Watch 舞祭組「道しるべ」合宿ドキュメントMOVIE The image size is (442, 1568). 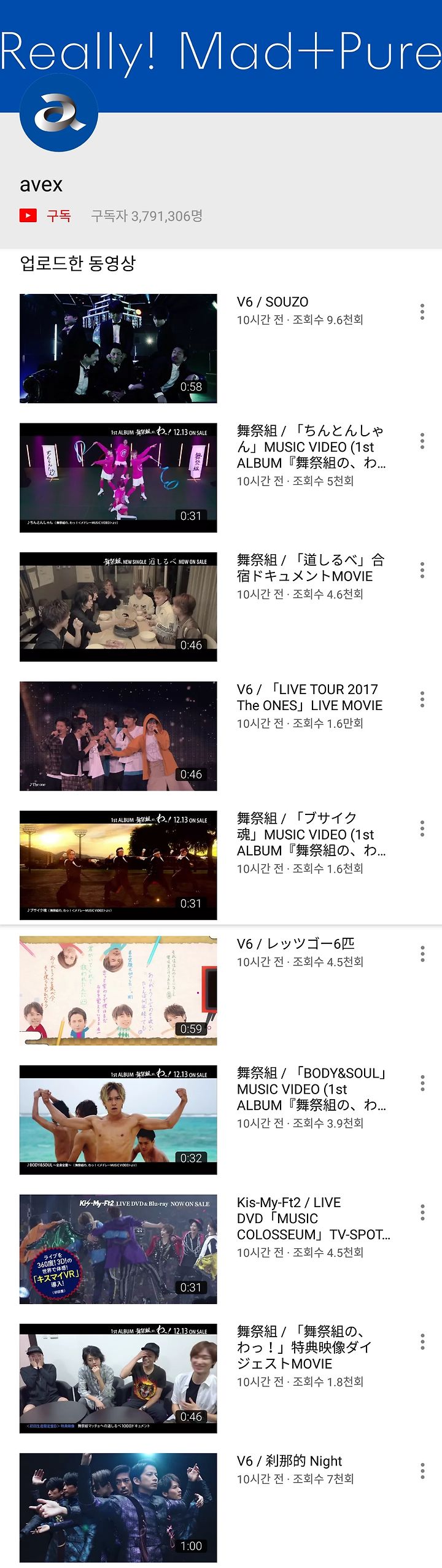(x=118, y=606)
